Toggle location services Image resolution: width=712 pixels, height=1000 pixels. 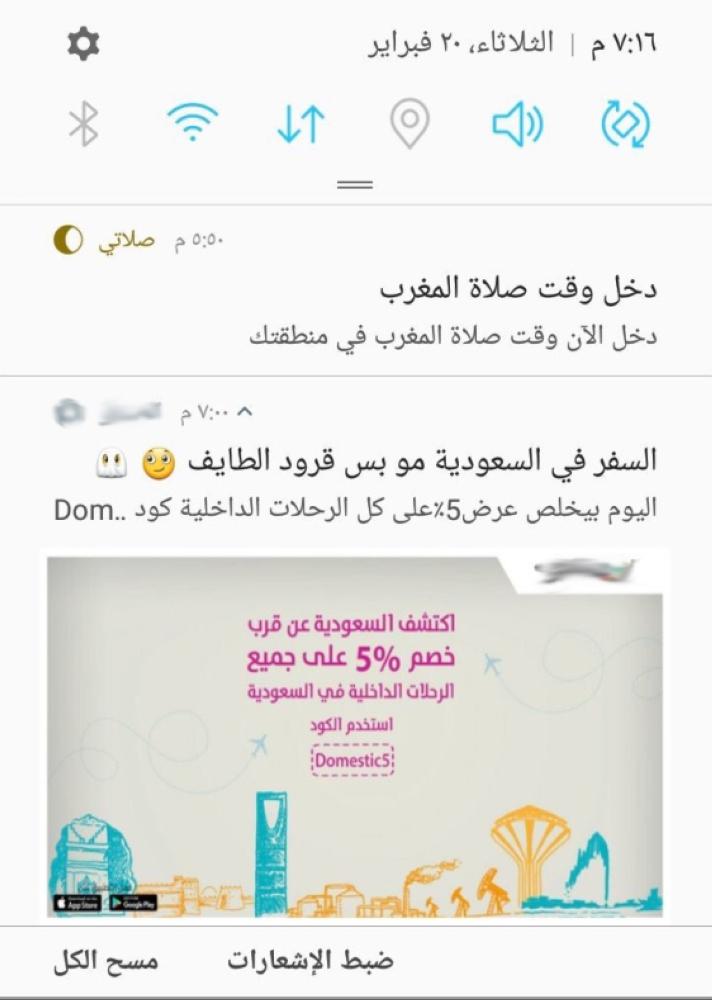(x=409, y=124)
